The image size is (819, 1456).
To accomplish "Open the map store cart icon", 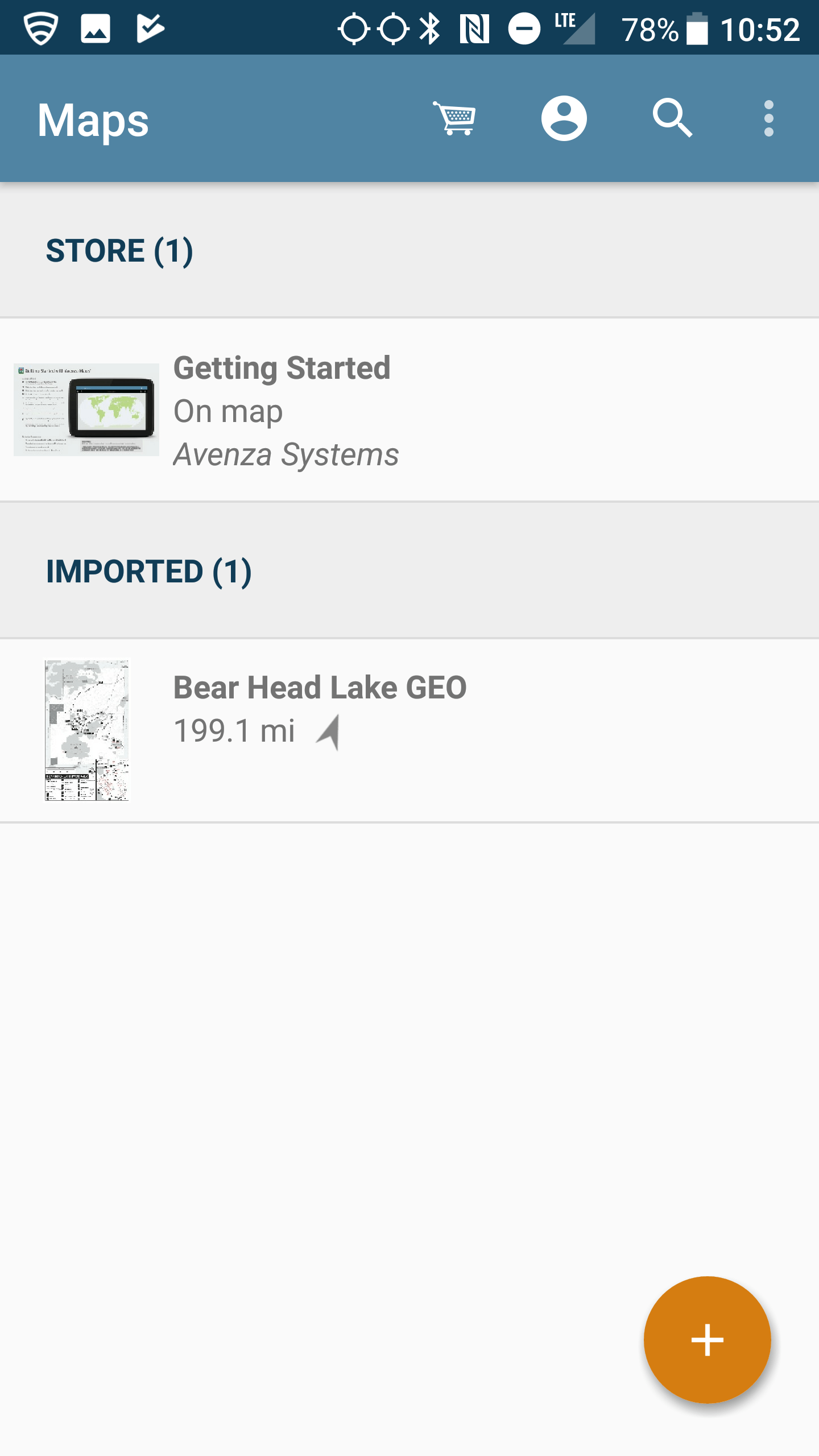I will (454, 118).
